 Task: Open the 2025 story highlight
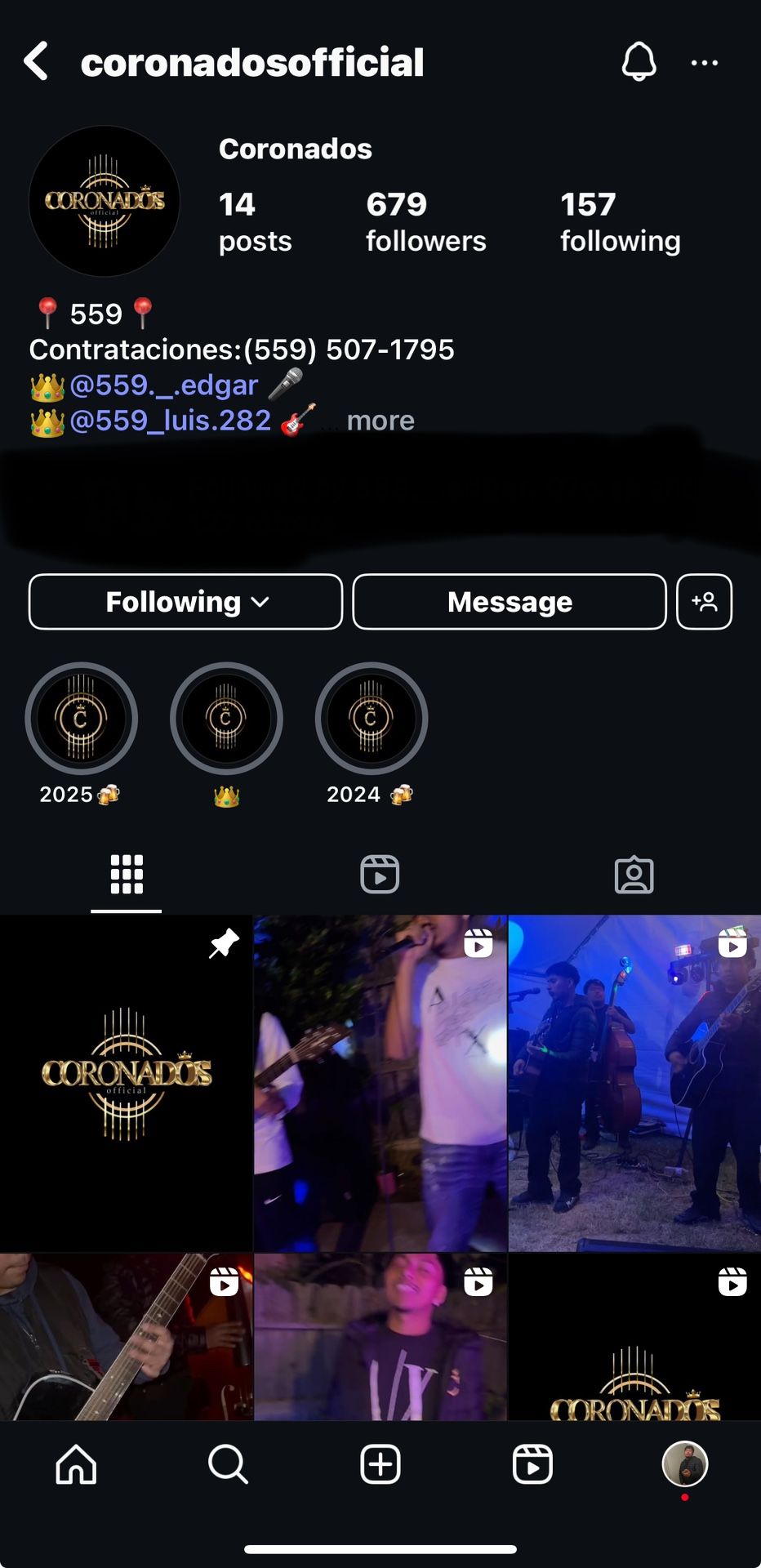[x=81, y=719]
